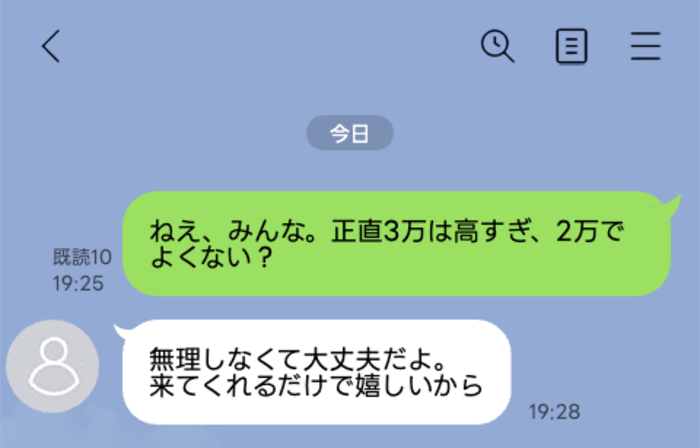View the sender's profile avatar

click(x=52, y=366)
